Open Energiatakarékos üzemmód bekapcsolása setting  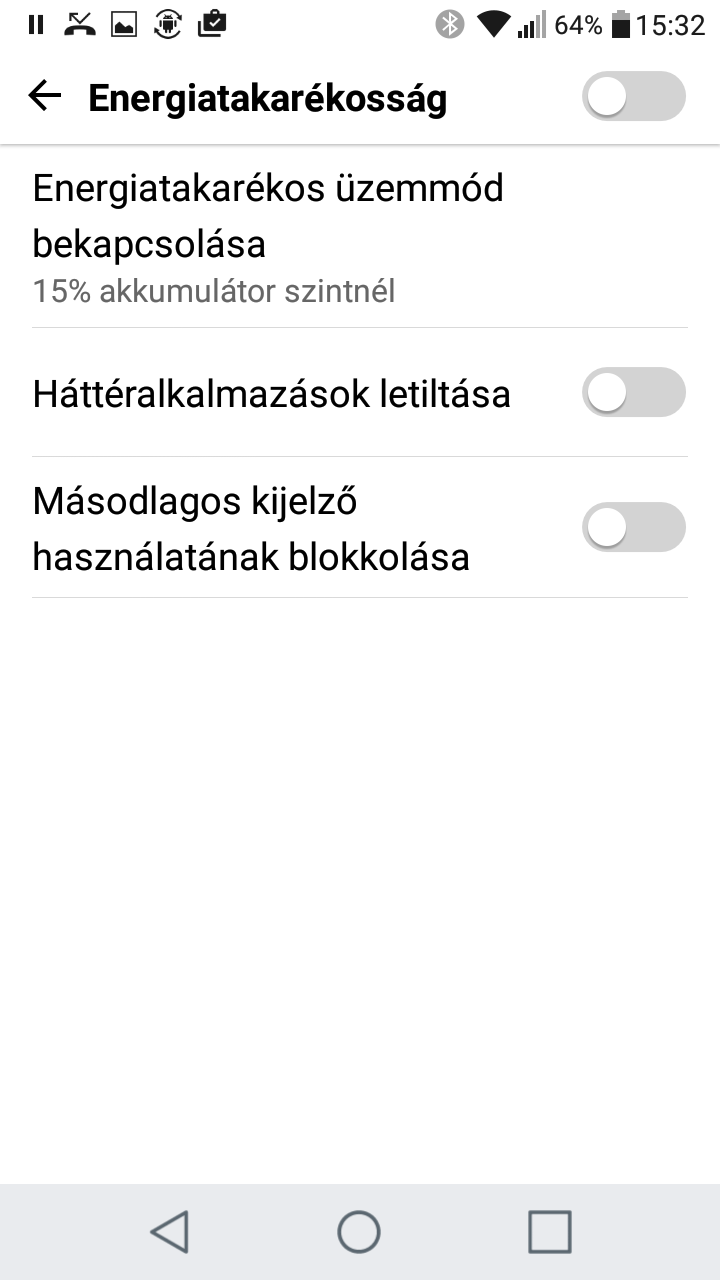click(x=360, y=237)
